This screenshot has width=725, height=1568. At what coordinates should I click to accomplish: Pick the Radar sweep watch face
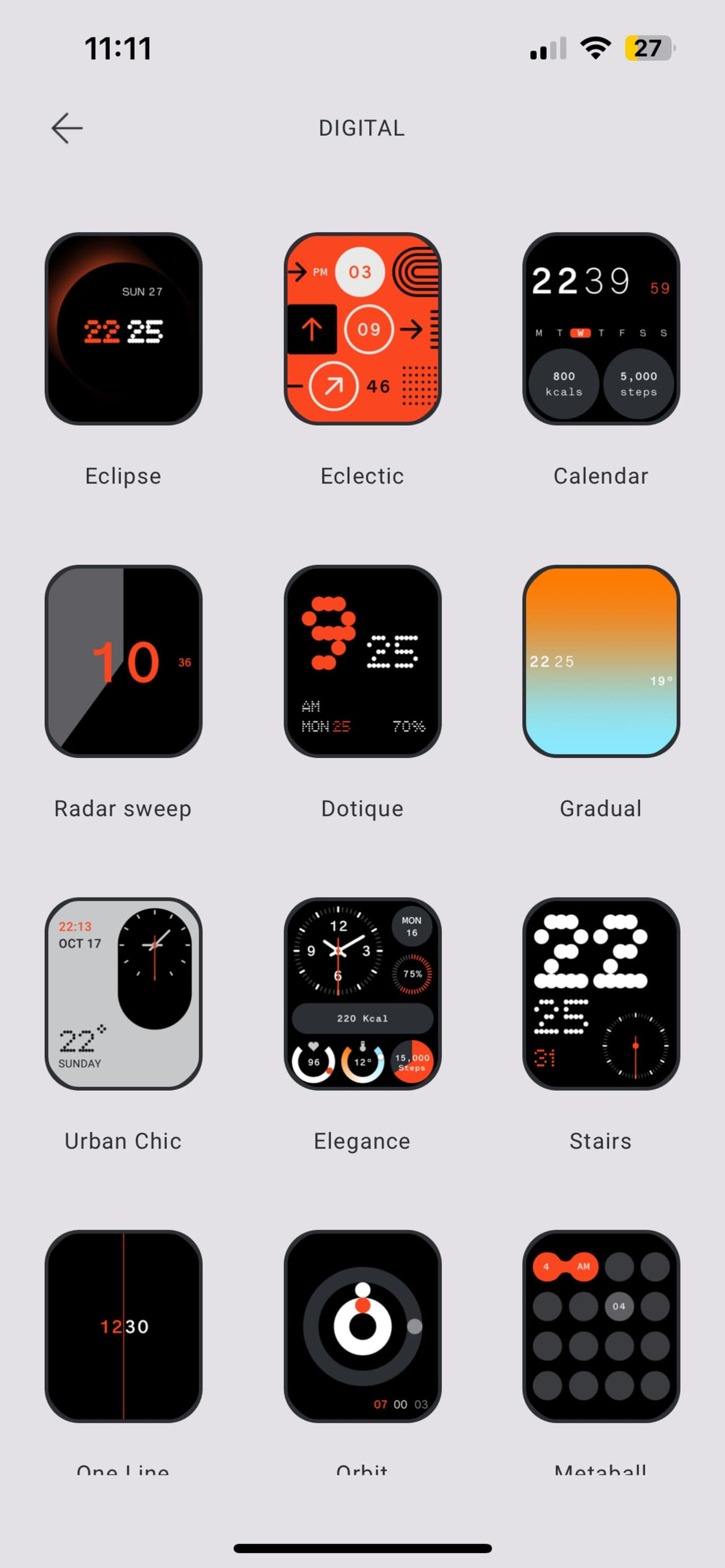click(124, 661)
